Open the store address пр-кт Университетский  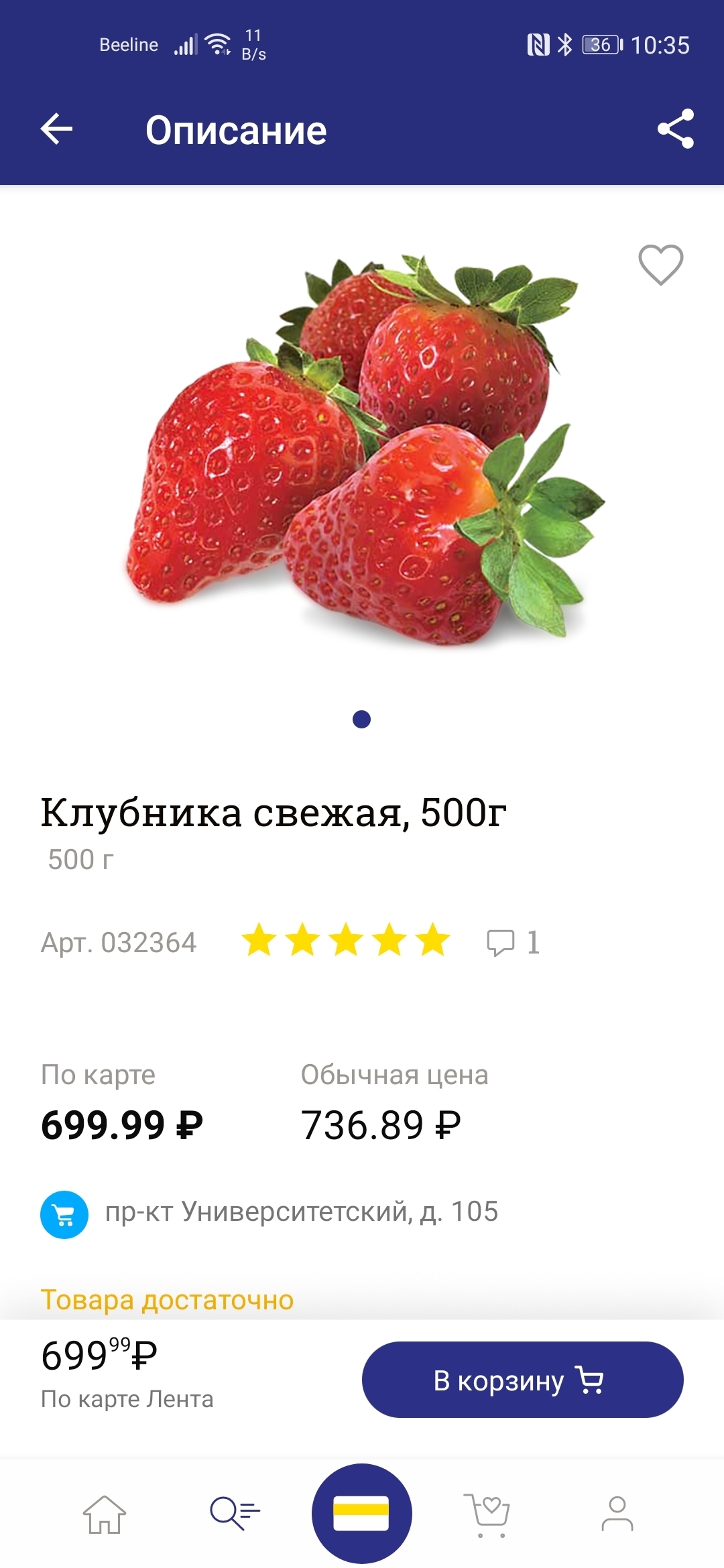pos(301,1212)
